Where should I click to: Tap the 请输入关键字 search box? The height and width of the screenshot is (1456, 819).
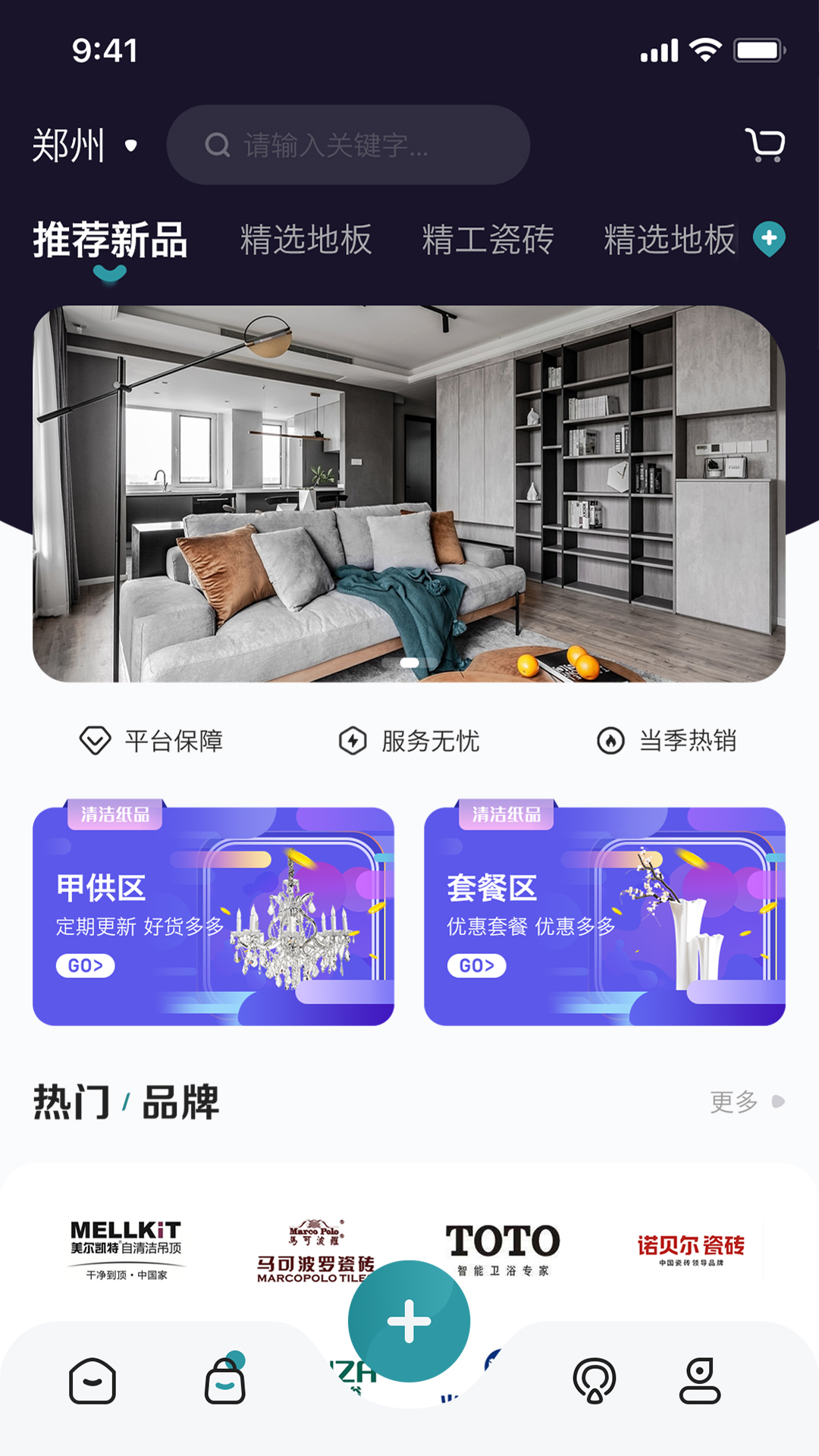point(348,145)
